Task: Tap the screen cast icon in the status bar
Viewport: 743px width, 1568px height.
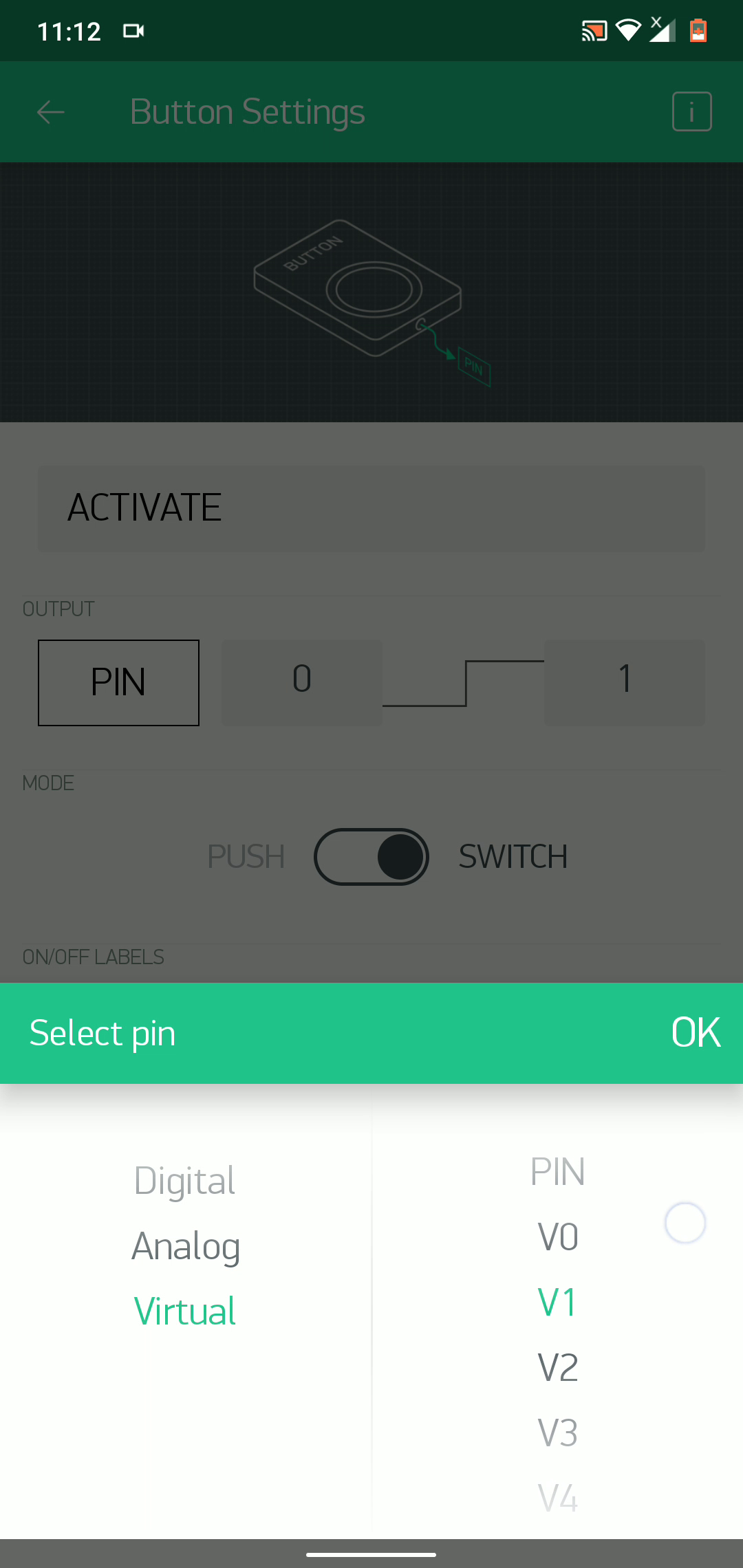Action: point(593,30)
